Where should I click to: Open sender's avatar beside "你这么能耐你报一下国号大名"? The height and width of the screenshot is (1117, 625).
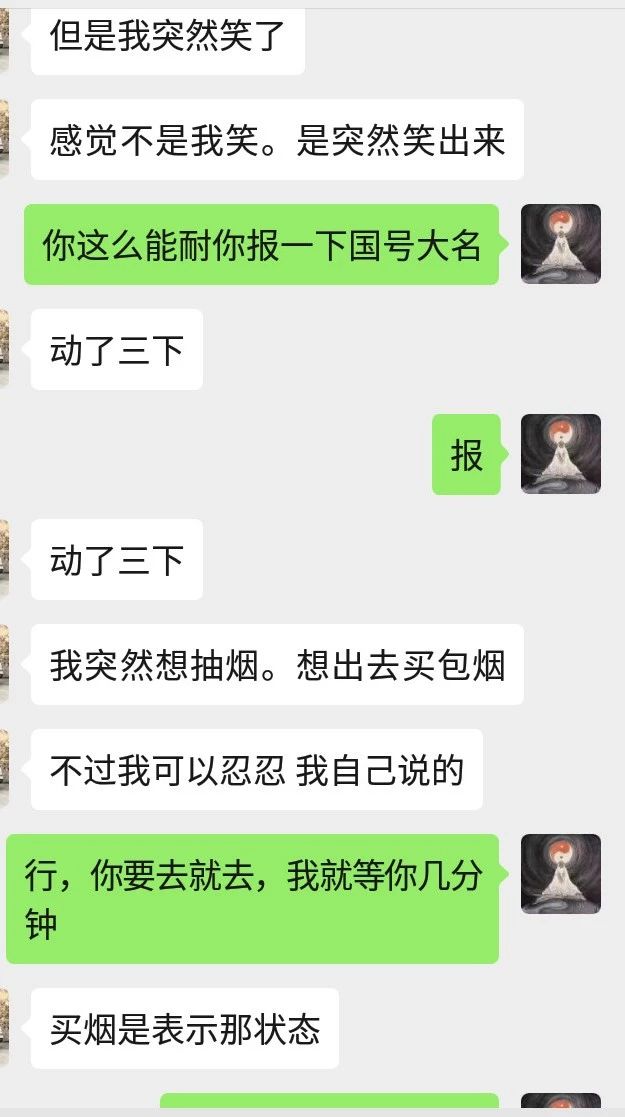pos(561,244)
